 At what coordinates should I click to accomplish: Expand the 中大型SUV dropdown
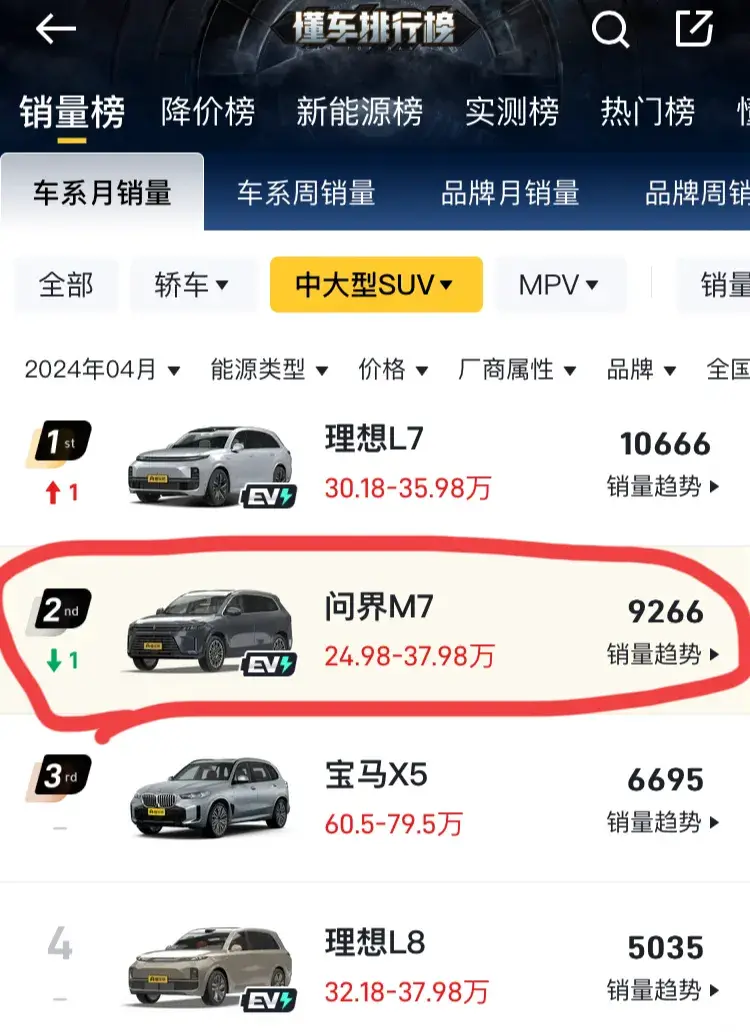pyautogui.click(x=375, y=285)
